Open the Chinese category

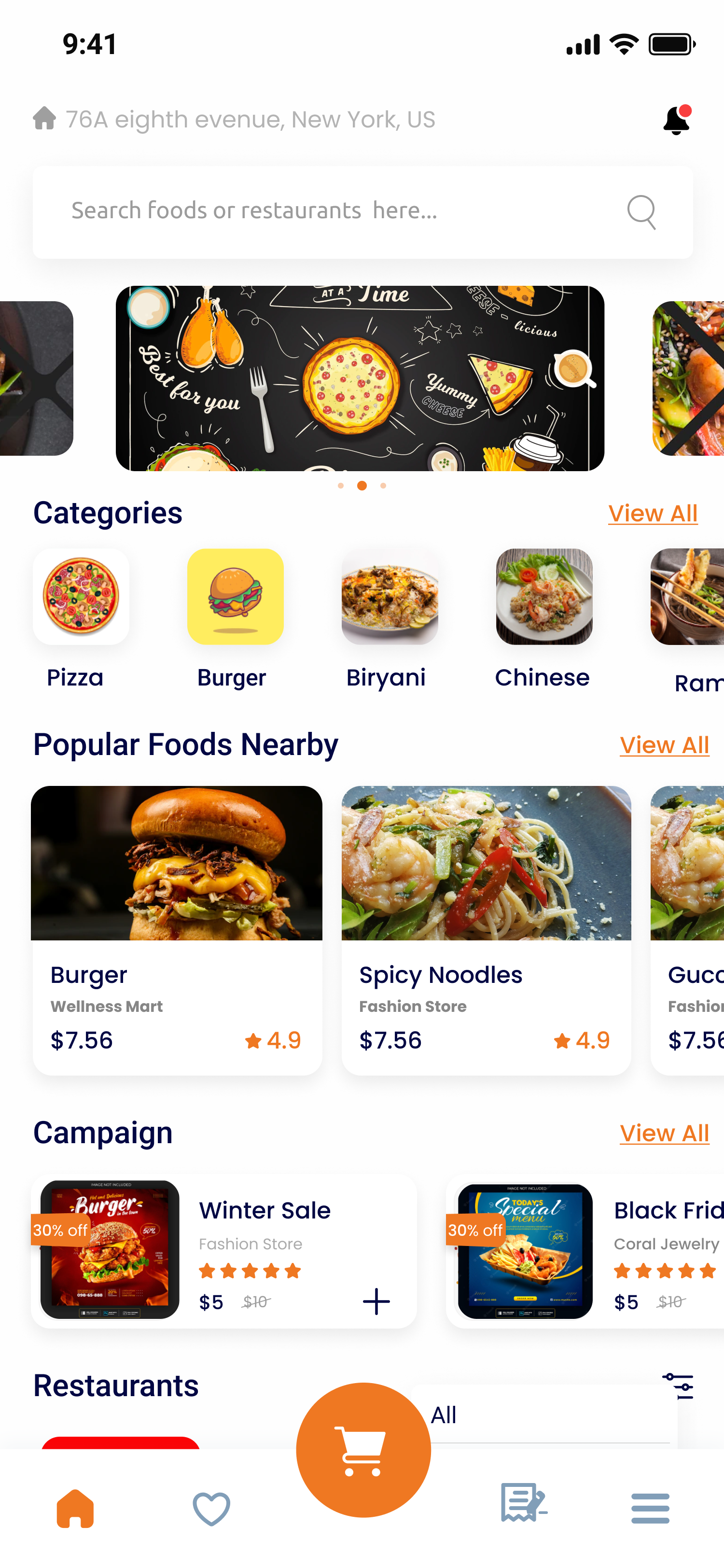(x=543, y=618)
